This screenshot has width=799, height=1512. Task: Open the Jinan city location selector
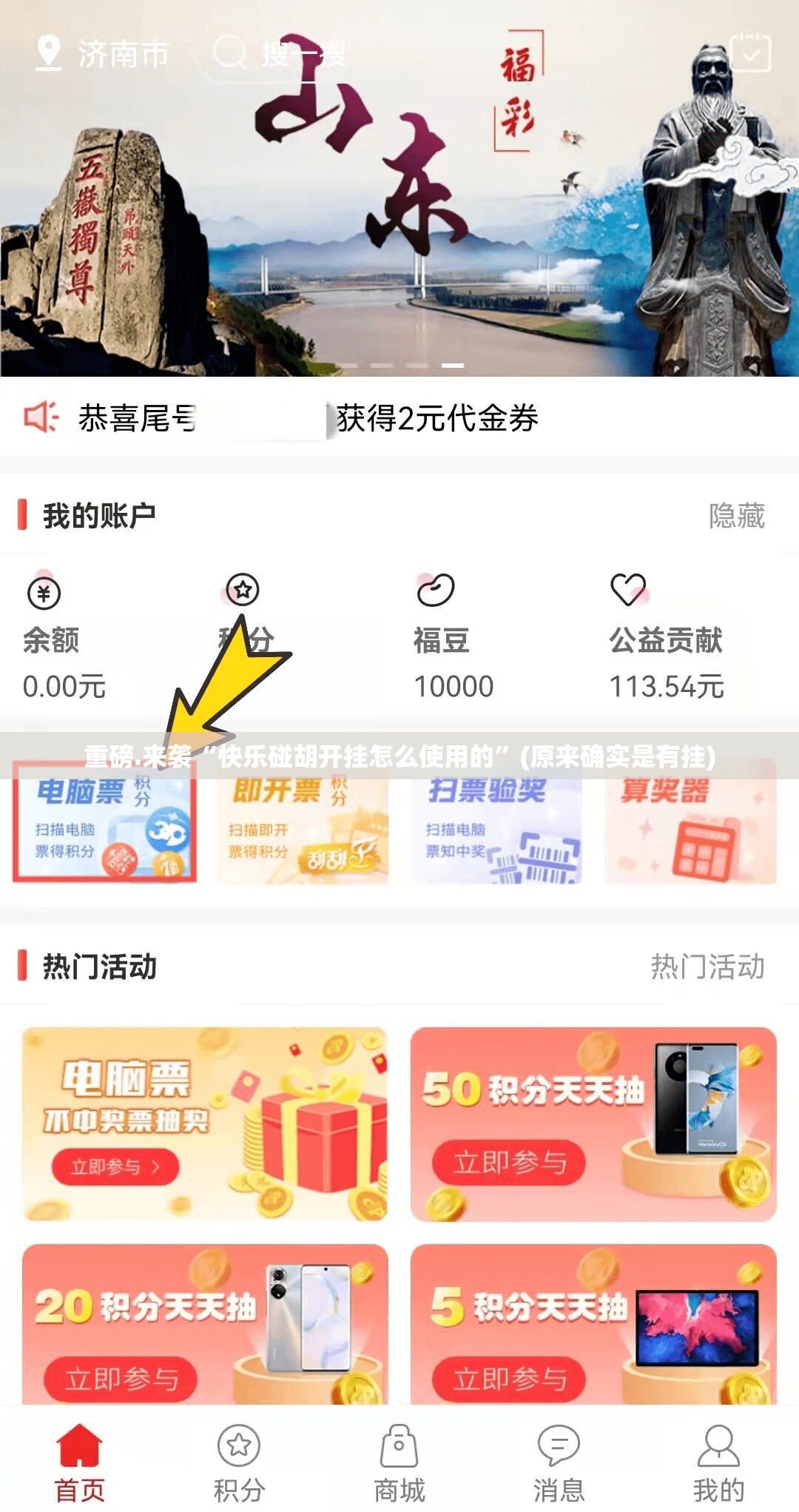104,54
